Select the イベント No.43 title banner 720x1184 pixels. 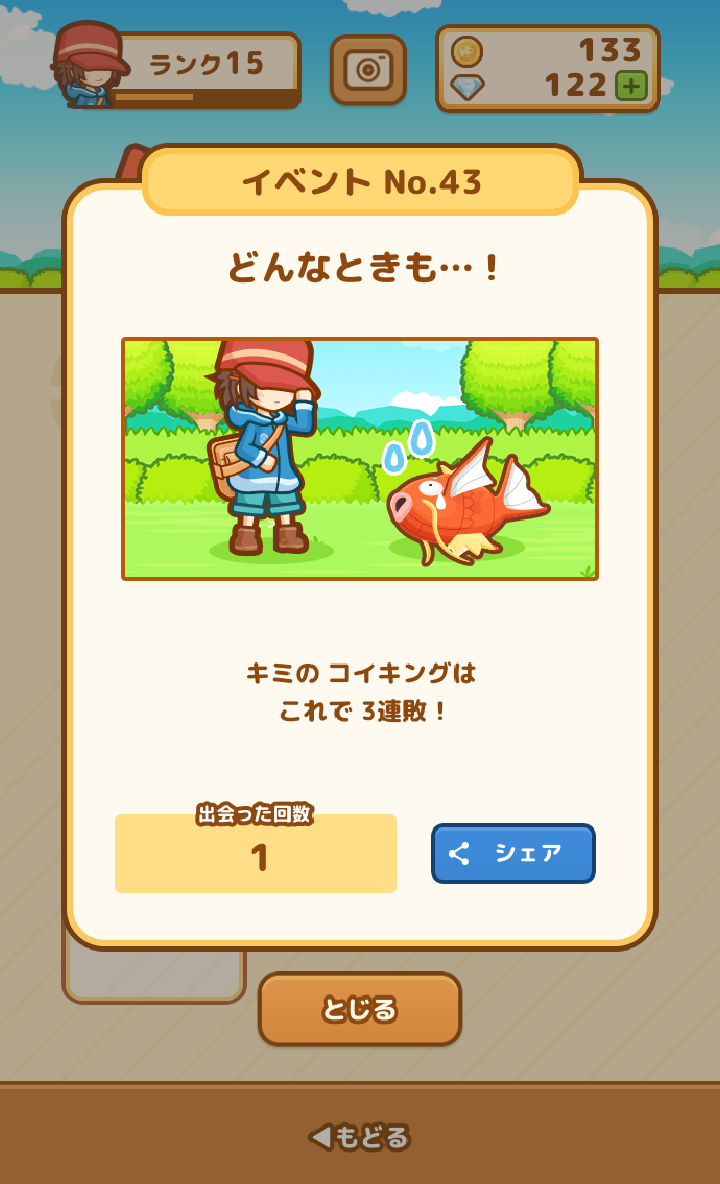[360, 182]
